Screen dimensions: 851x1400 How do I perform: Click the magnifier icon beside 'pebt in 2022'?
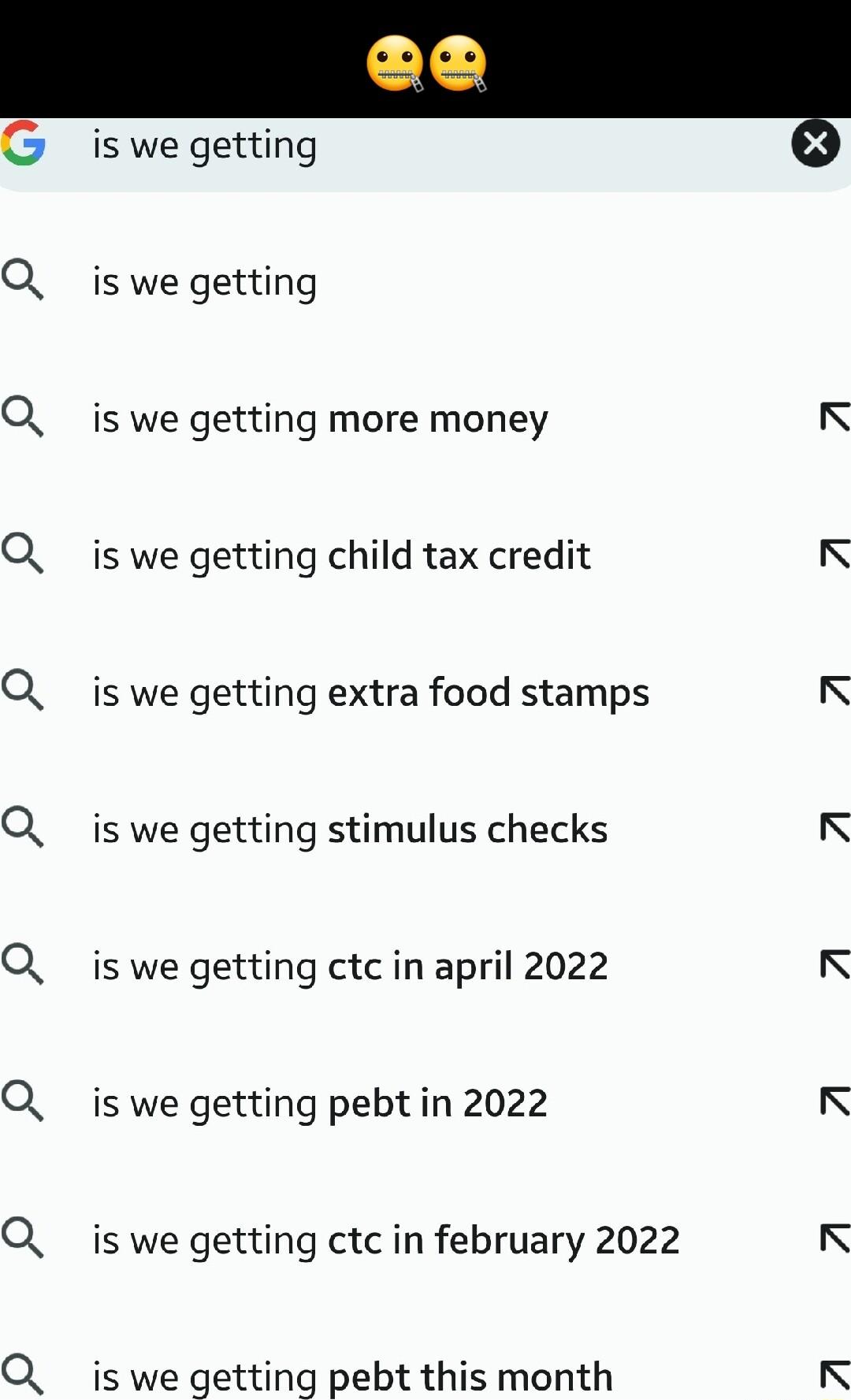pos(24,1101)
